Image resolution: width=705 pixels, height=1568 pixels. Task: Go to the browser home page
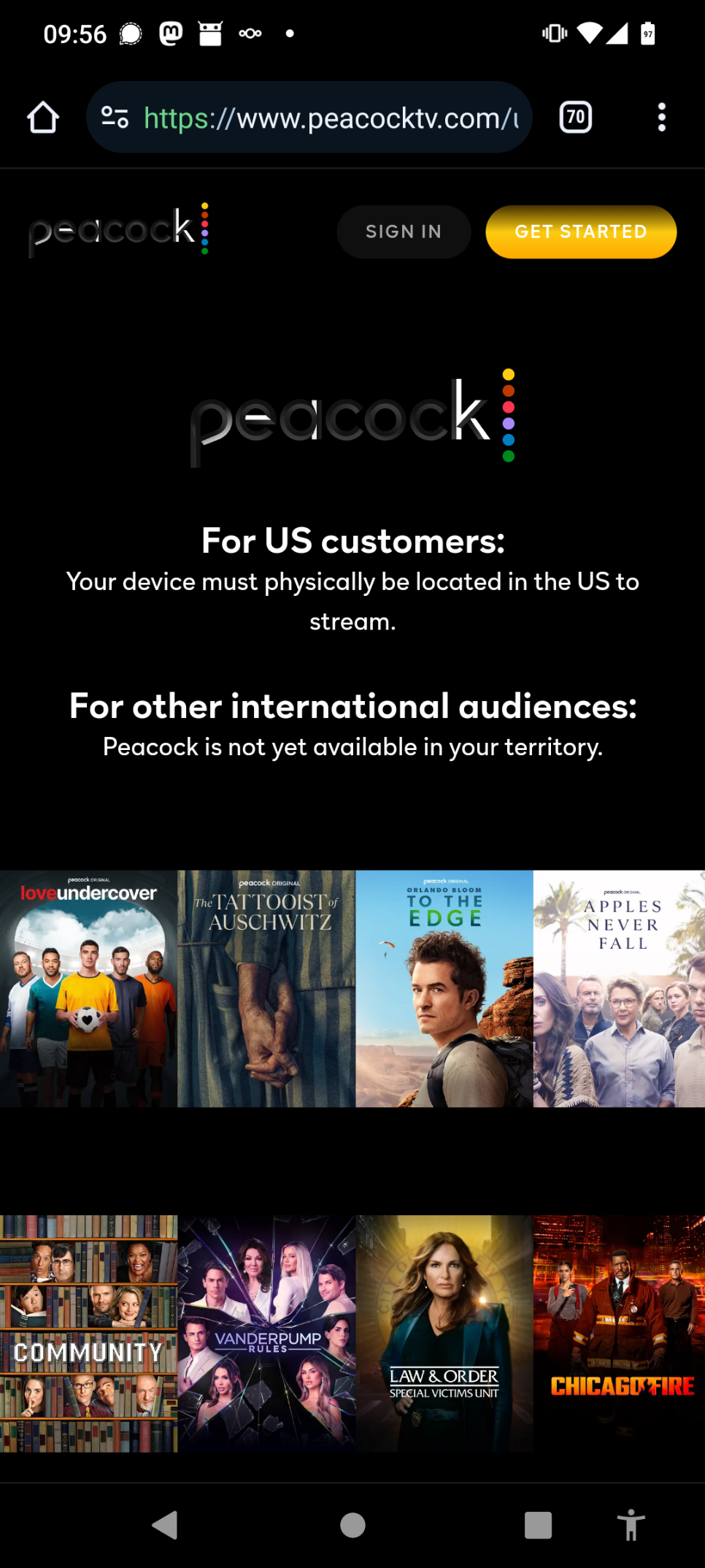click(43, 118)
